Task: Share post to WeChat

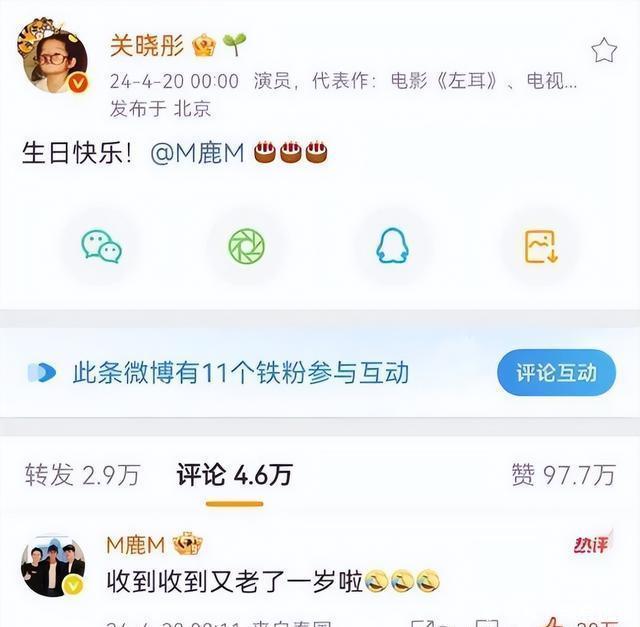Action: click(101, 245)
